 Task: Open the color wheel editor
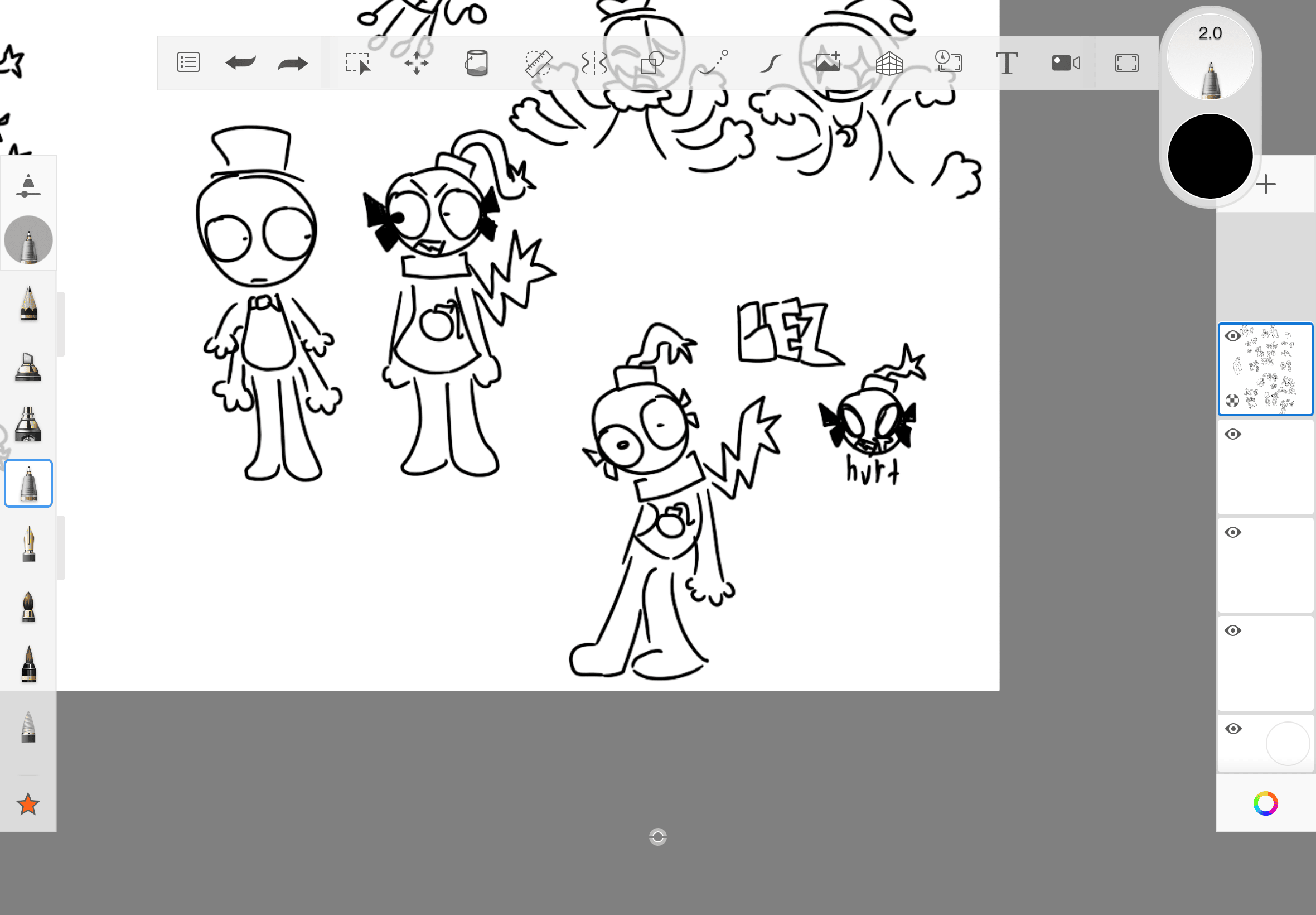(x=1266, y=803)
